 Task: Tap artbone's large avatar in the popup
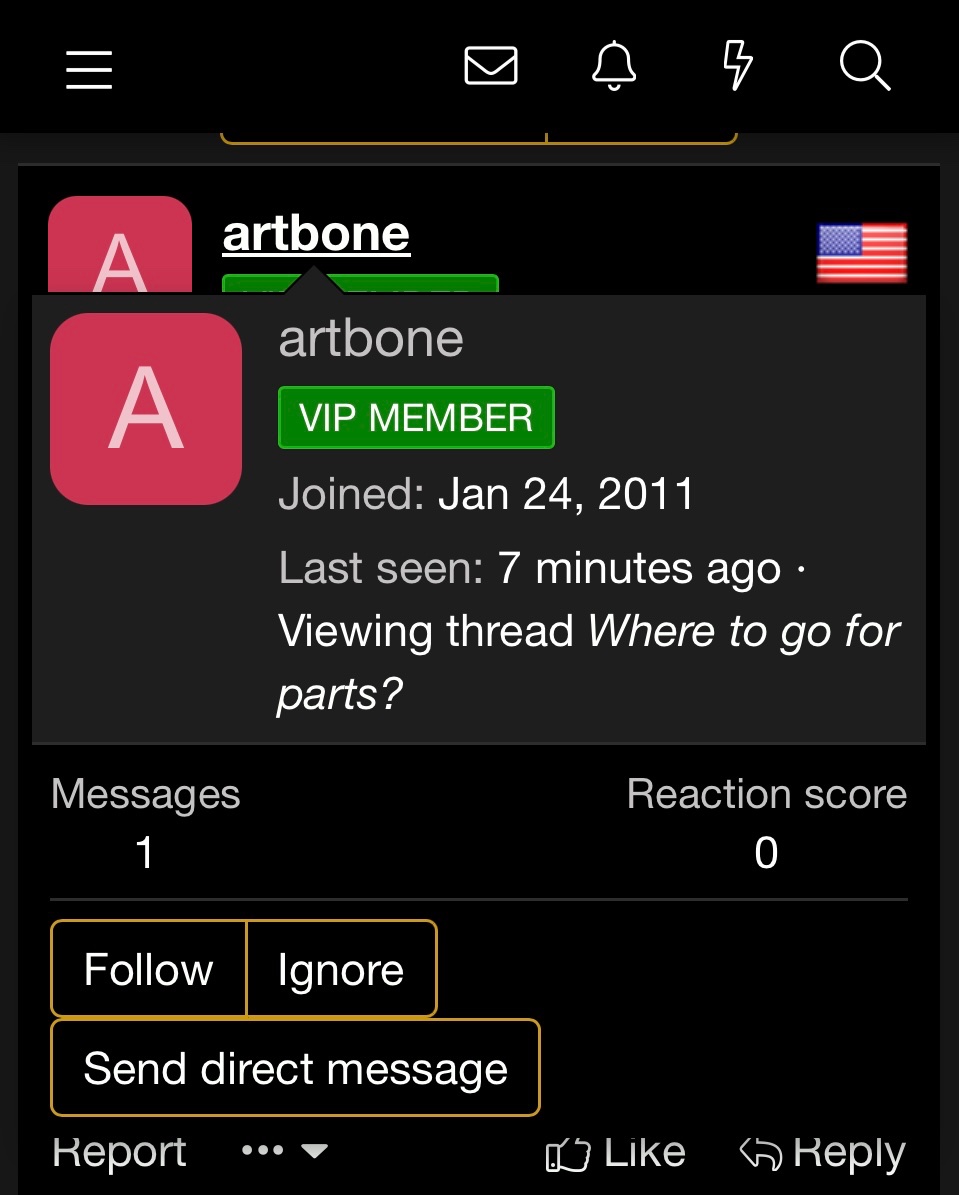(146, 409)
